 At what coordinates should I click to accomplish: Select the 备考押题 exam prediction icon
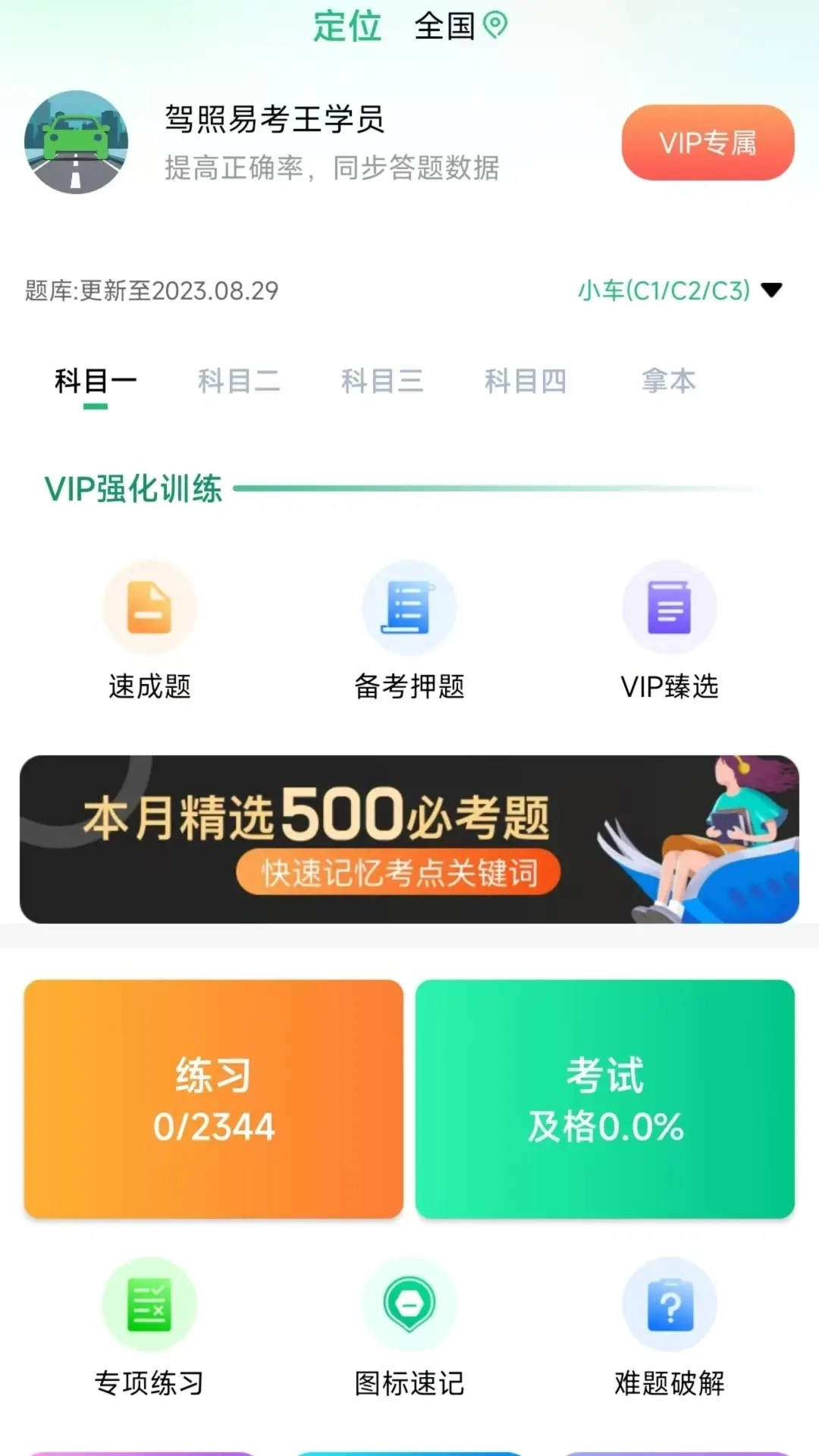click(409, 607)
